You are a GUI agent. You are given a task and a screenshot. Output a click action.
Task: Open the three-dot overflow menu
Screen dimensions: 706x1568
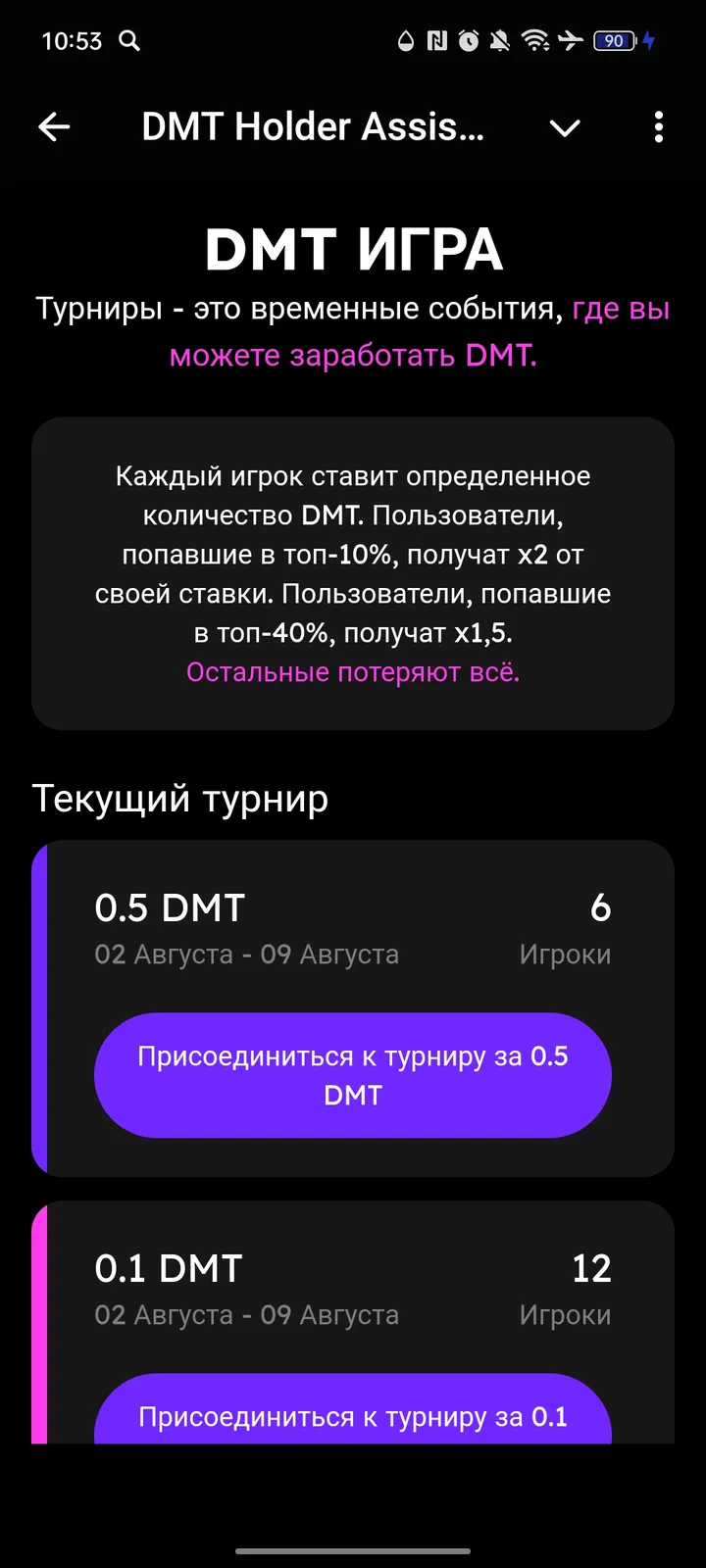[658, 127]
